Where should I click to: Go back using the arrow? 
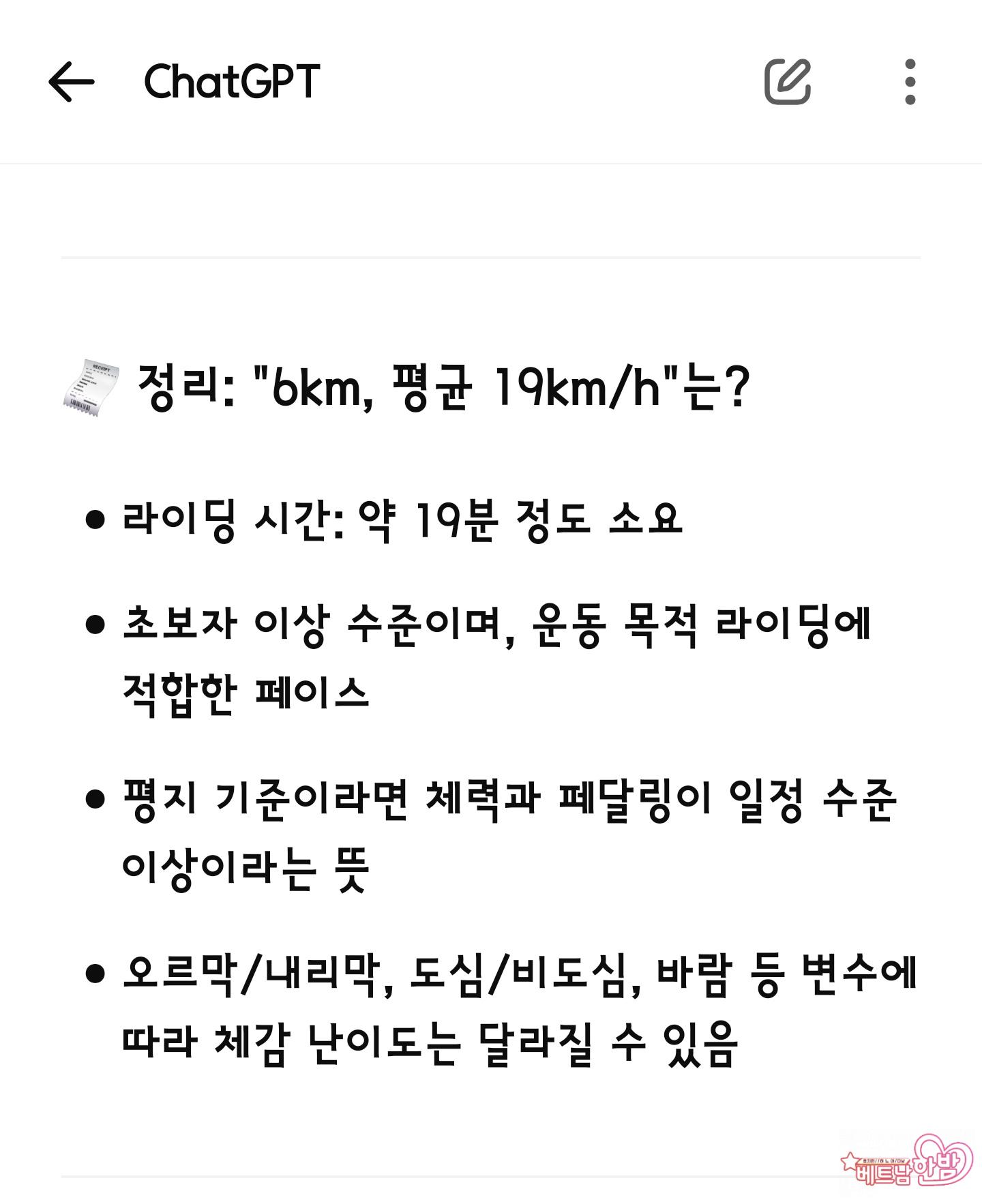coord(72,82)
